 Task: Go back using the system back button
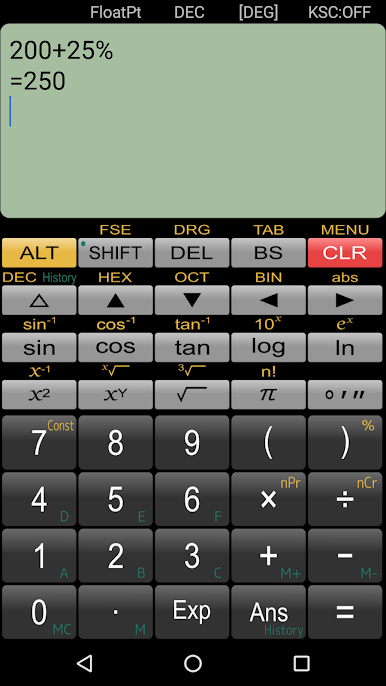[x=84, y=663]
